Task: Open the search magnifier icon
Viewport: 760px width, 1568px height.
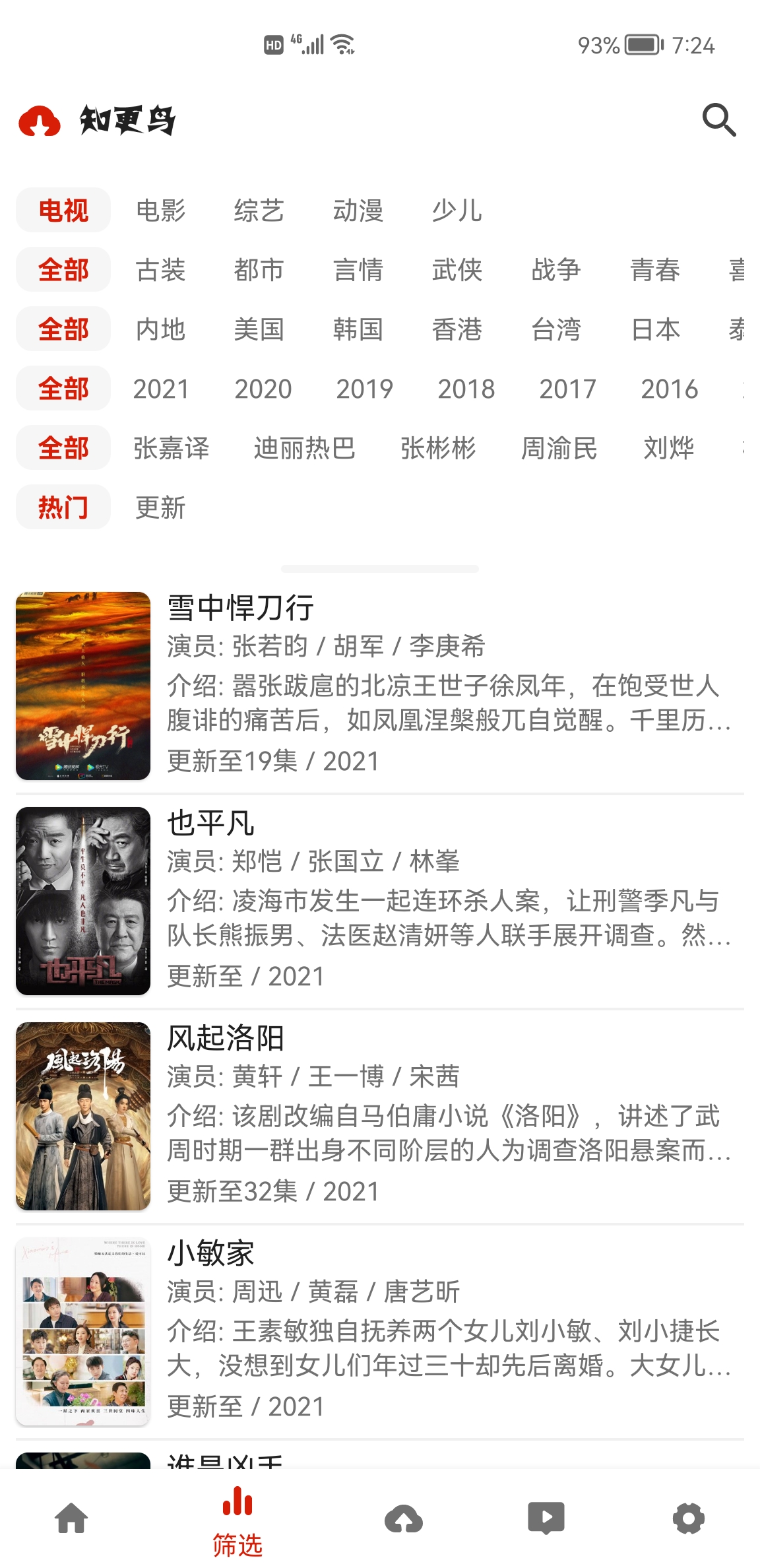Action: coord(718,120)
